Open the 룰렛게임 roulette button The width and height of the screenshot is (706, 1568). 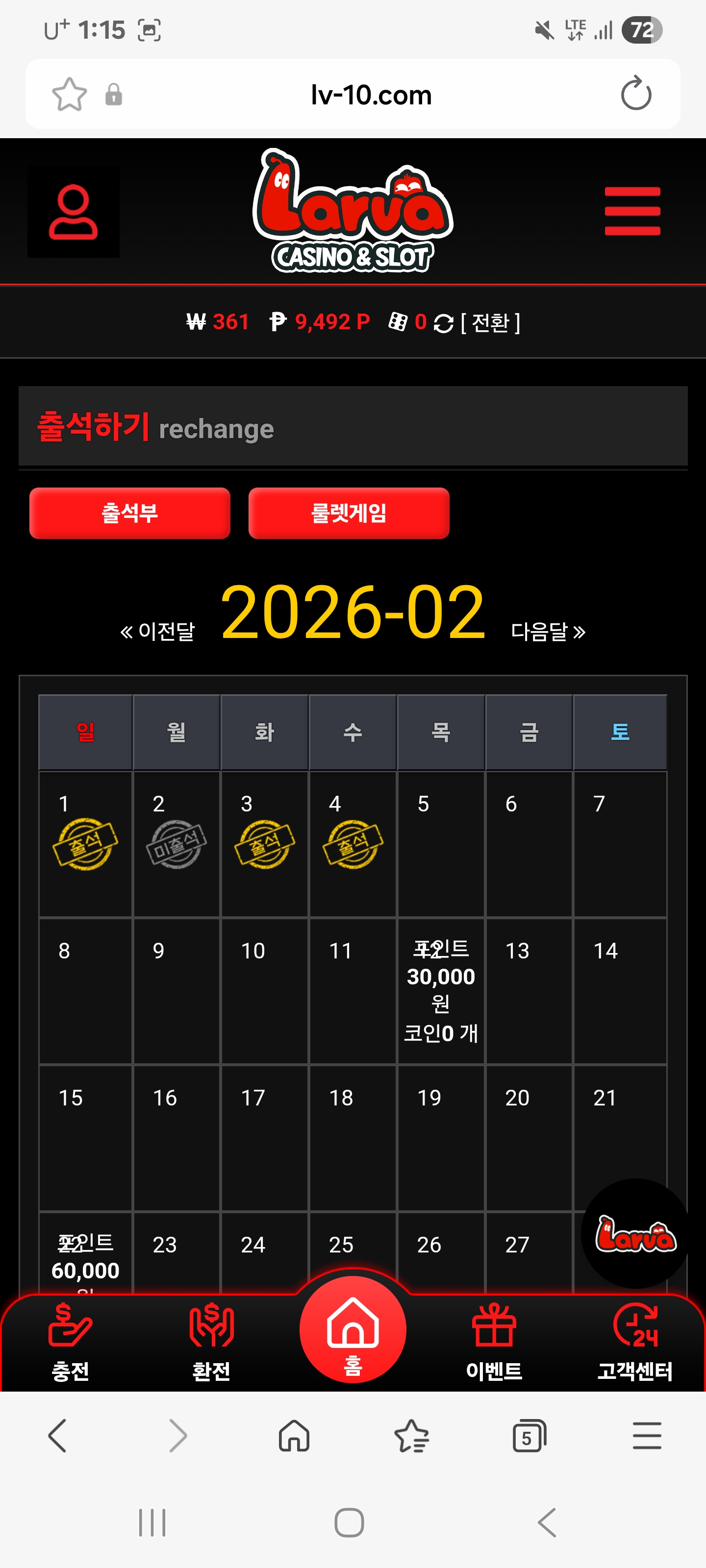[349, 513]
